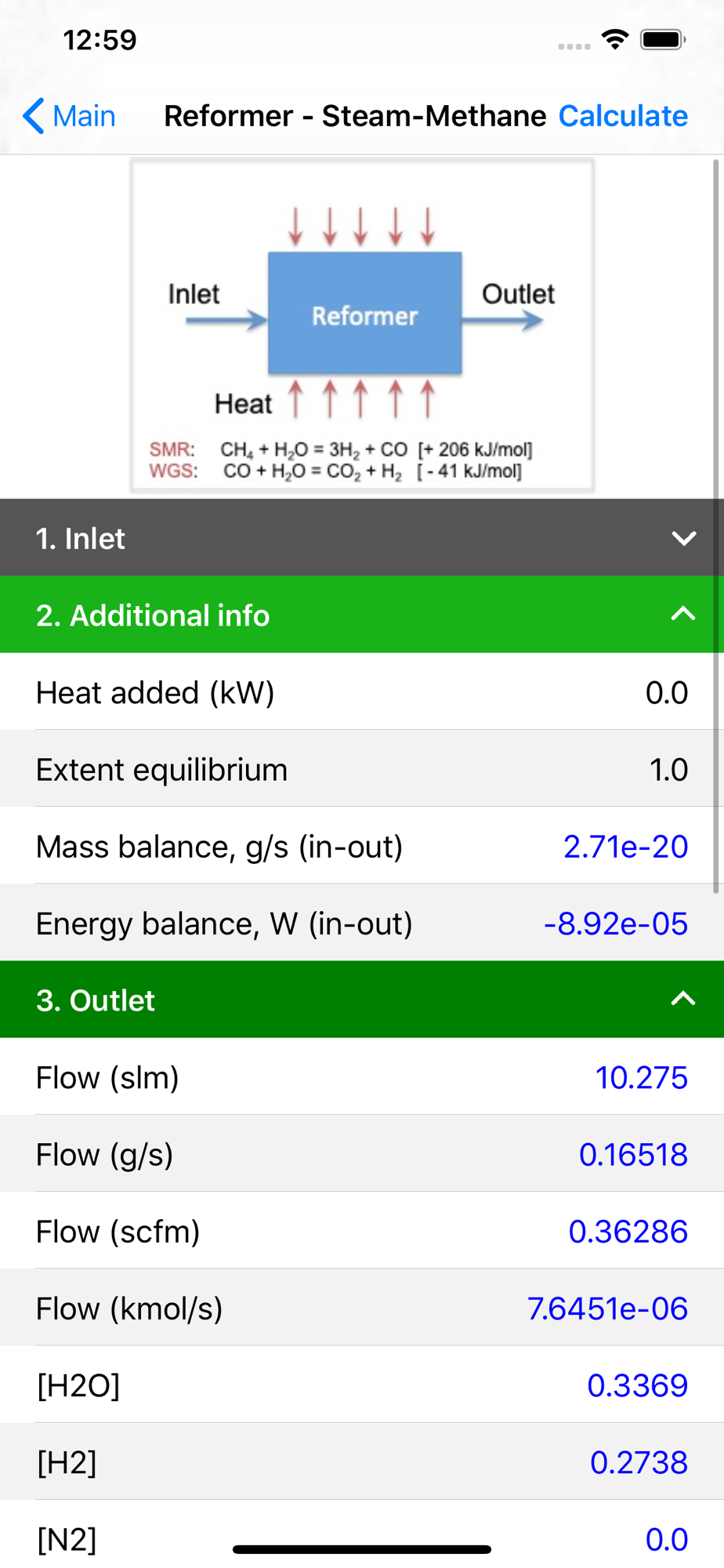724x1568 pixels.
Task: Edit the Extent equilibrium value
Action: pos(668,769)
